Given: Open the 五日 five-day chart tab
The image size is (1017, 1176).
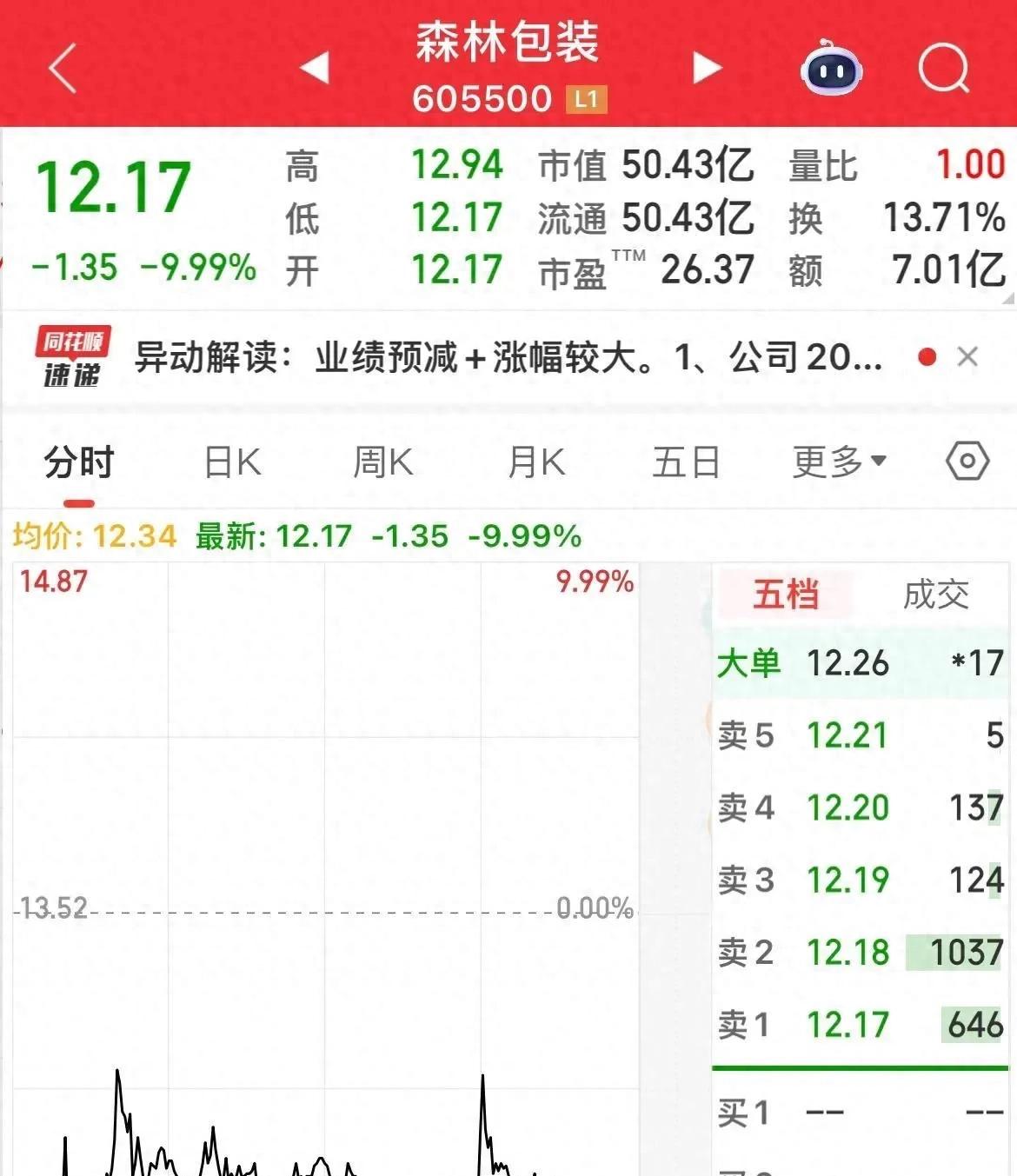Looking at the screenshot, I should [687, 462].
